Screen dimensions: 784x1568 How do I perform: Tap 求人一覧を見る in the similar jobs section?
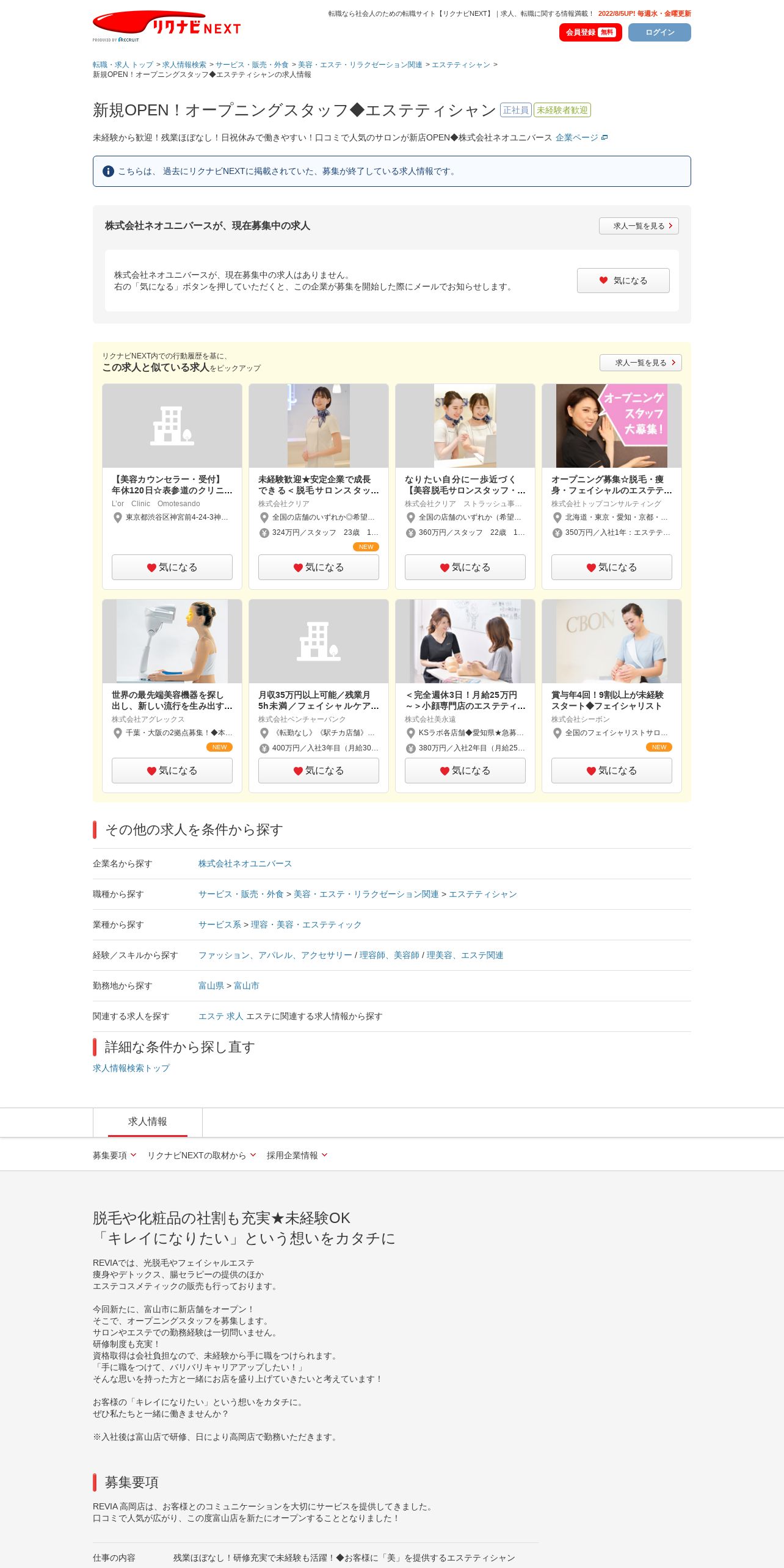tap(641, 363)
